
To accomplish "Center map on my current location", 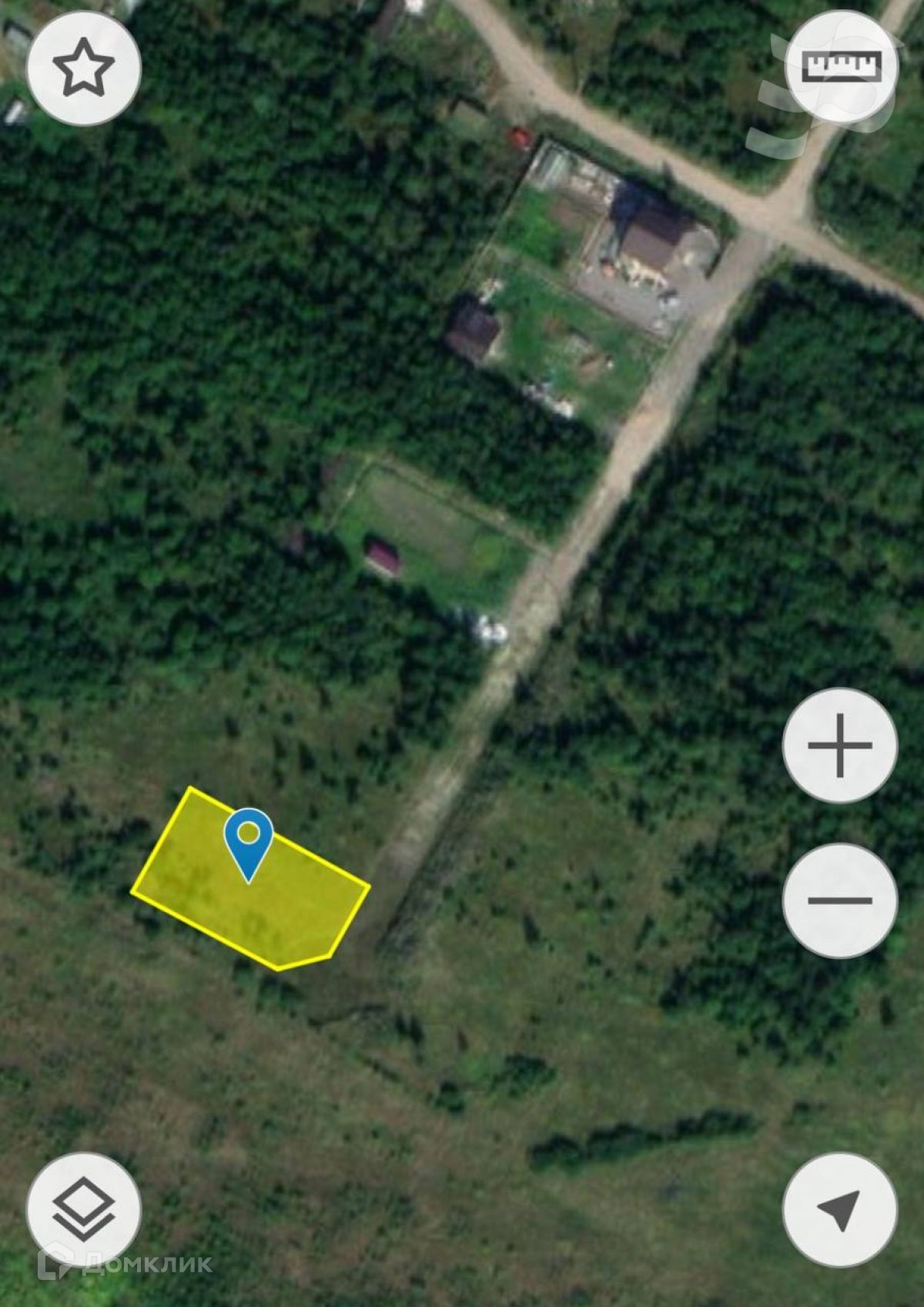I will click(840, 1209).
